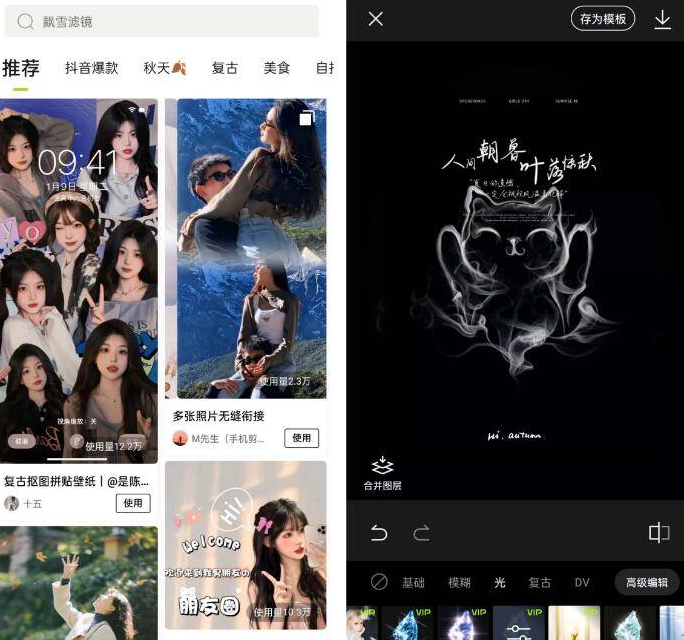Tap the compare before/after icon
The image size is (684, 640).
(659, 533)
